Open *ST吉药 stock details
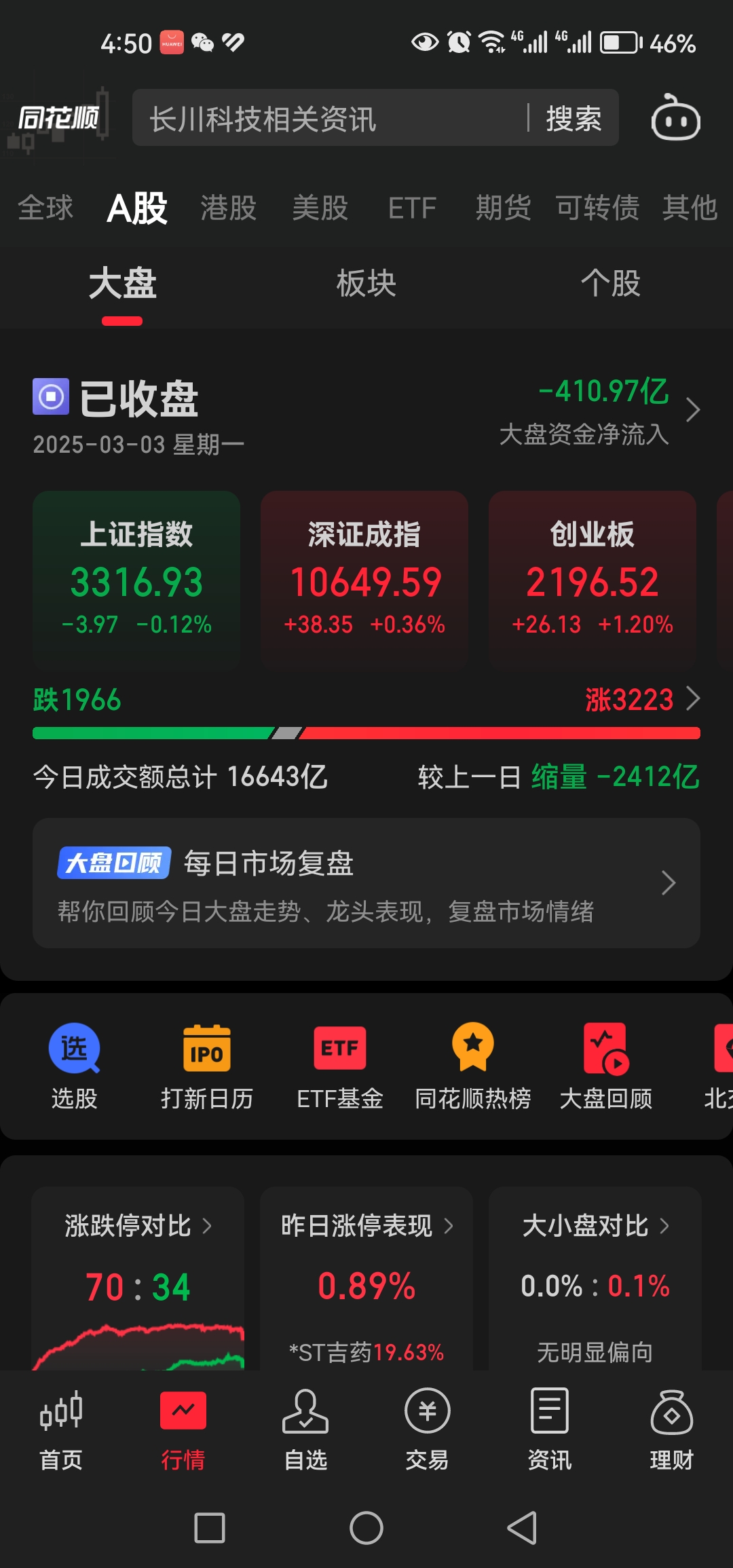The width and height of the screenshot is (733, 1568). pyautogui.click(x=366, y=1351)
